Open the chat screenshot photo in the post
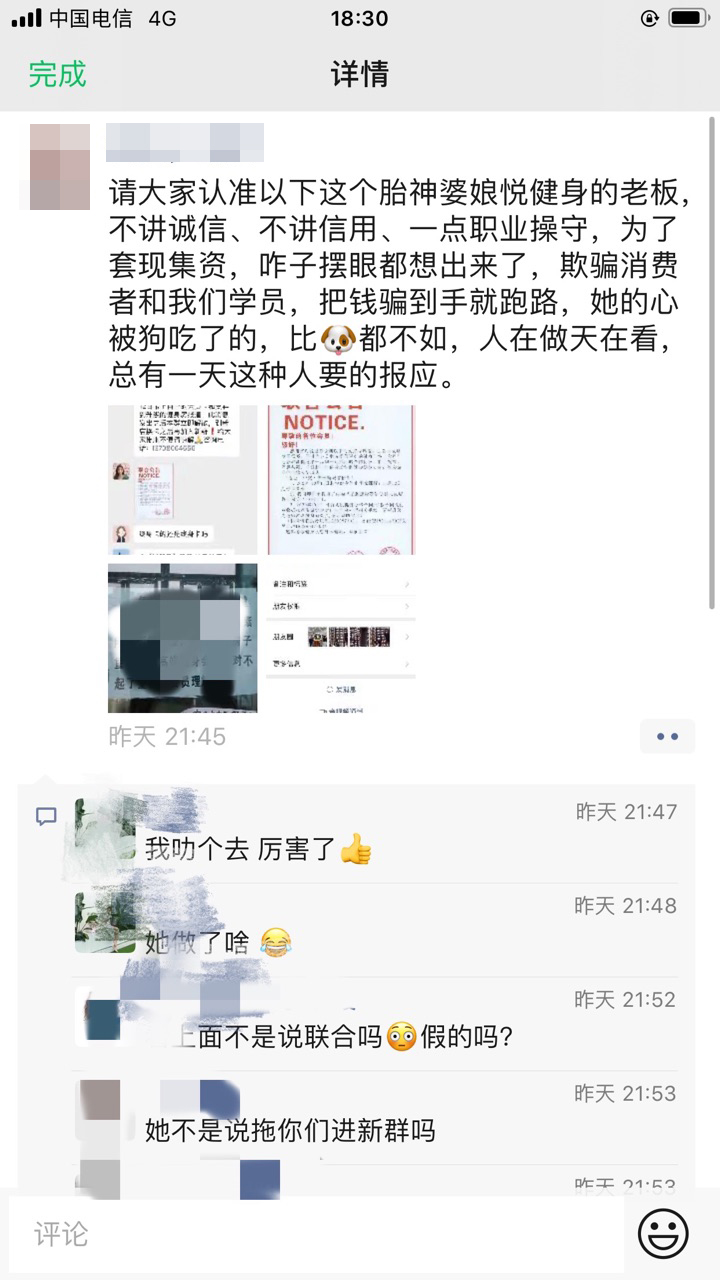 click(x=182, y=480)
